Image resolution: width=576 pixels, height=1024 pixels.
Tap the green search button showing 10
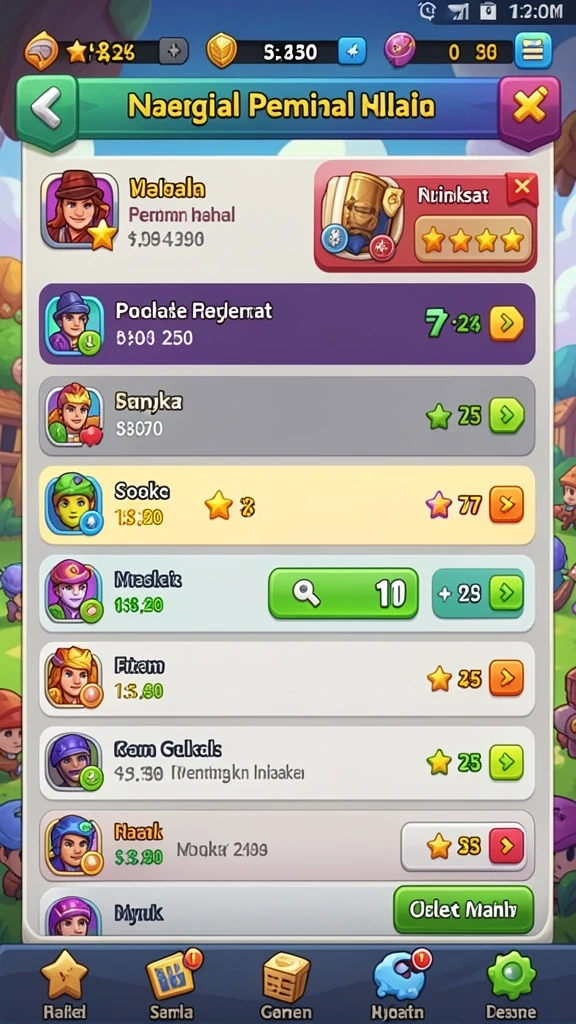tap(344, 593)
